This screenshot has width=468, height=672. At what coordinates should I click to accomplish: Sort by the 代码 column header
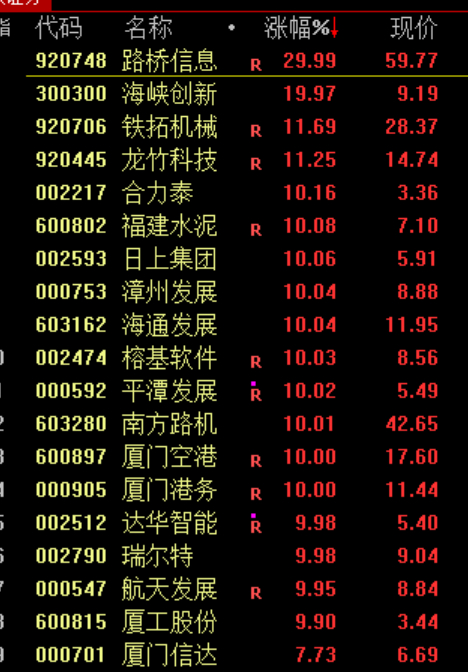(59, 29)
